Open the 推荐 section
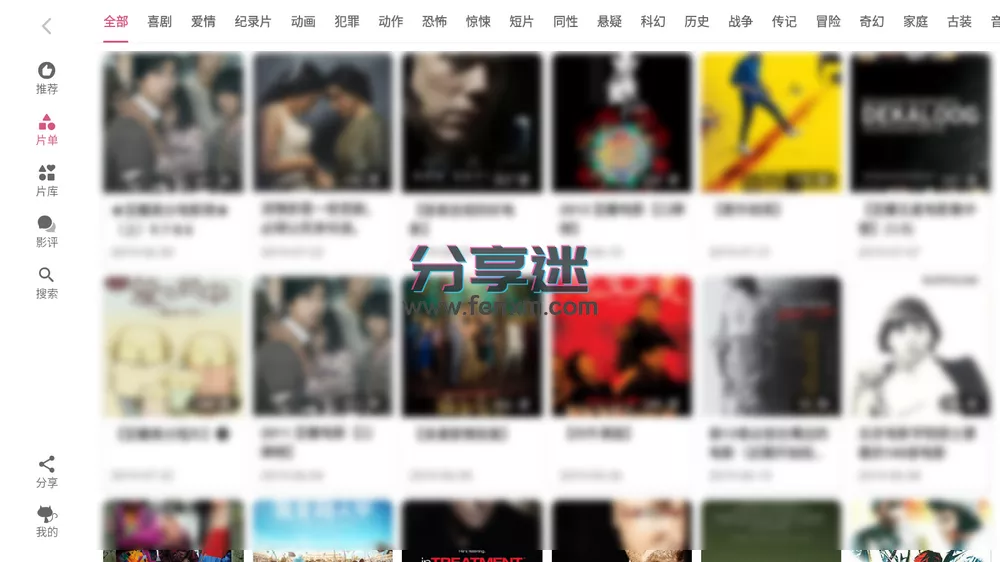 (x=46, y=78)
